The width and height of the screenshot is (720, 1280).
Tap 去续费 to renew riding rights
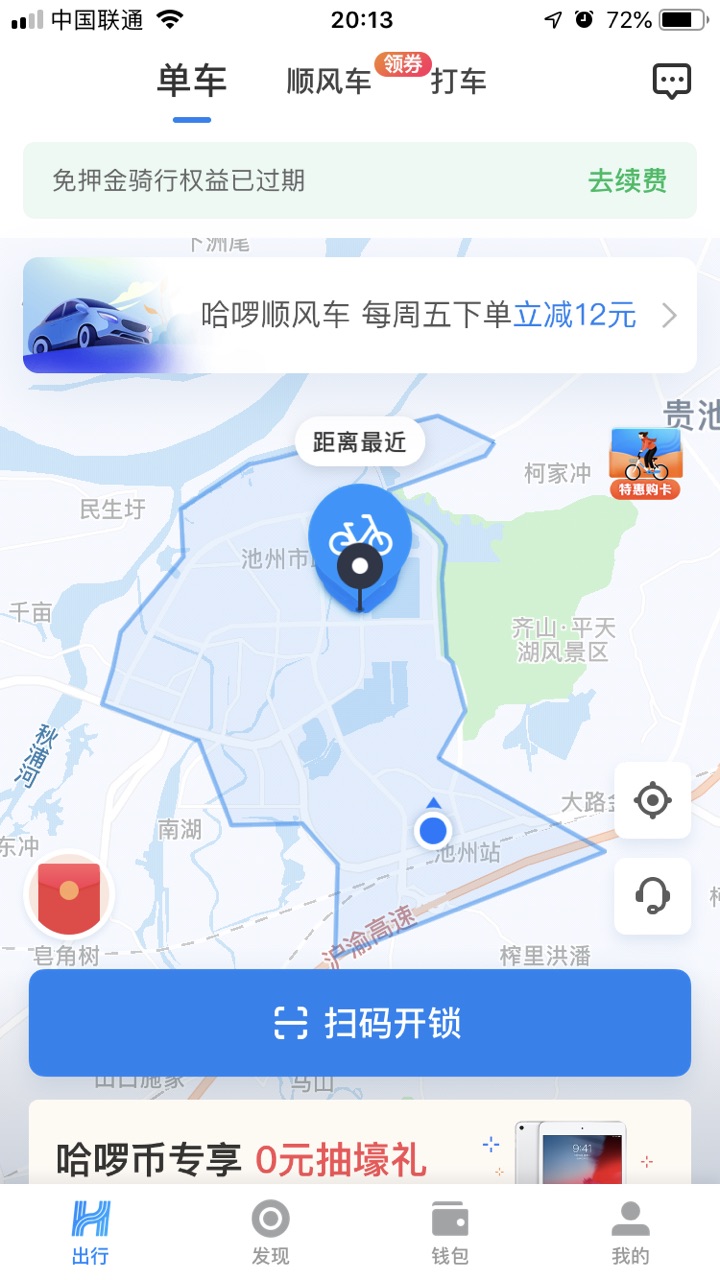[627, 181]
